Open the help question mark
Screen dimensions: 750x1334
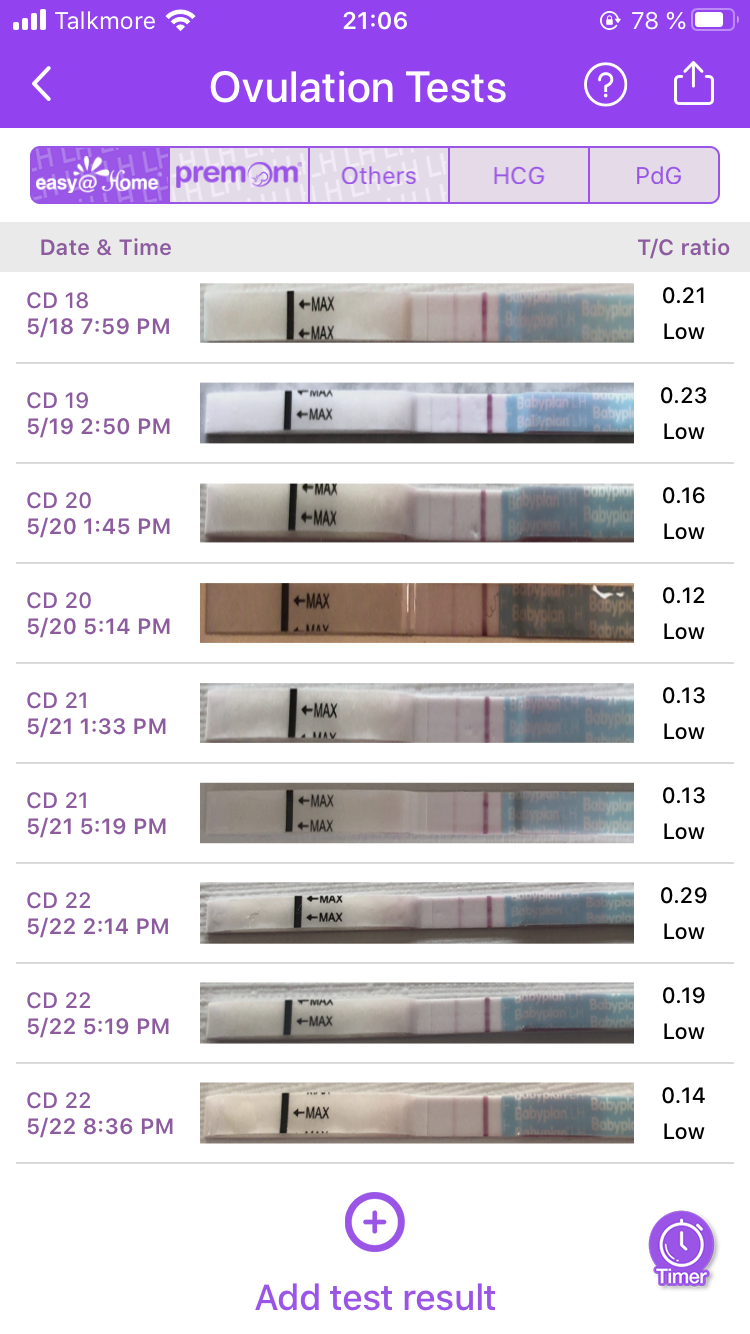(605, 86)
